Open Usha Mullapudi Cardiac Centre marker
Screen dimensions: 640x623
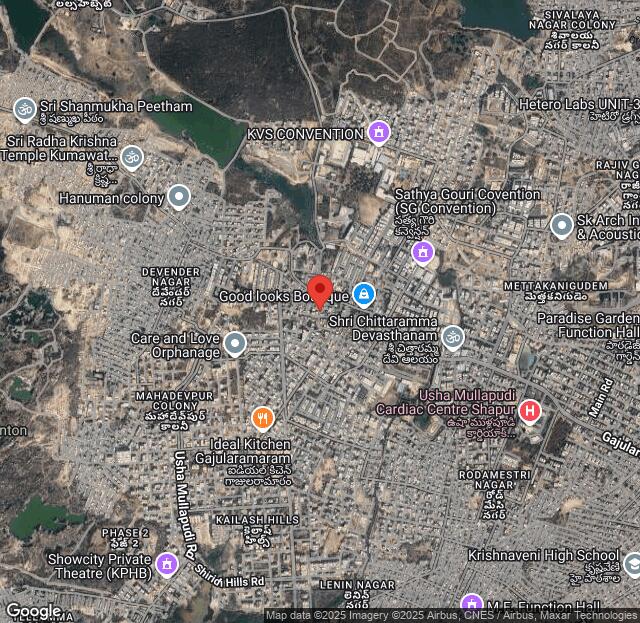(530, 410)
